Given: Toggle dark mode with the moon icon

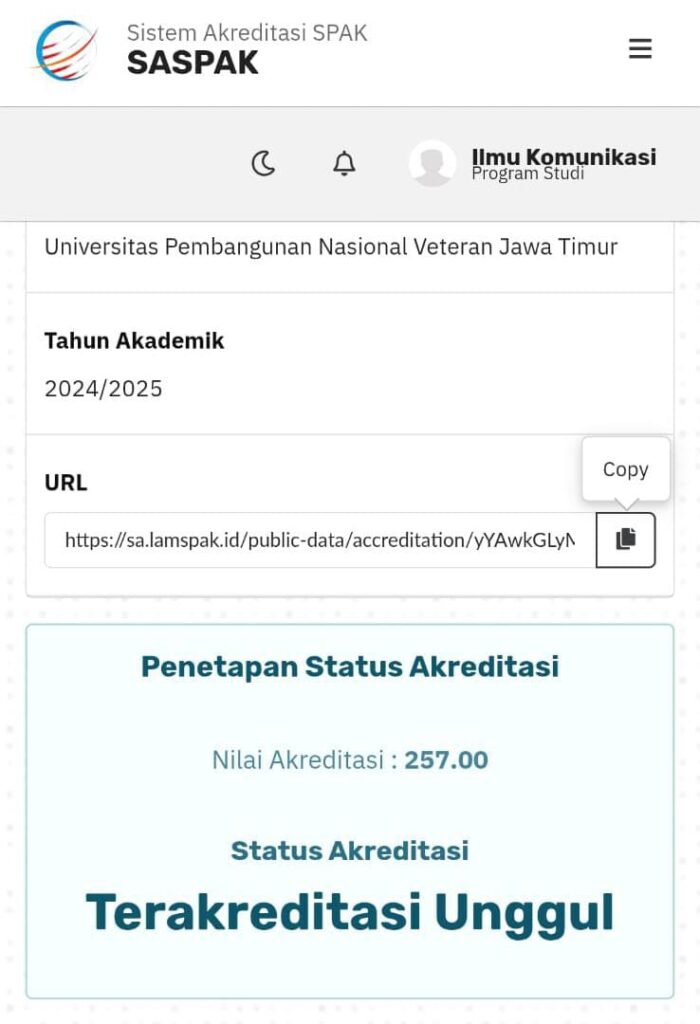Looking at the screenshot, I should pyautogui.click(x=263, y=163).
